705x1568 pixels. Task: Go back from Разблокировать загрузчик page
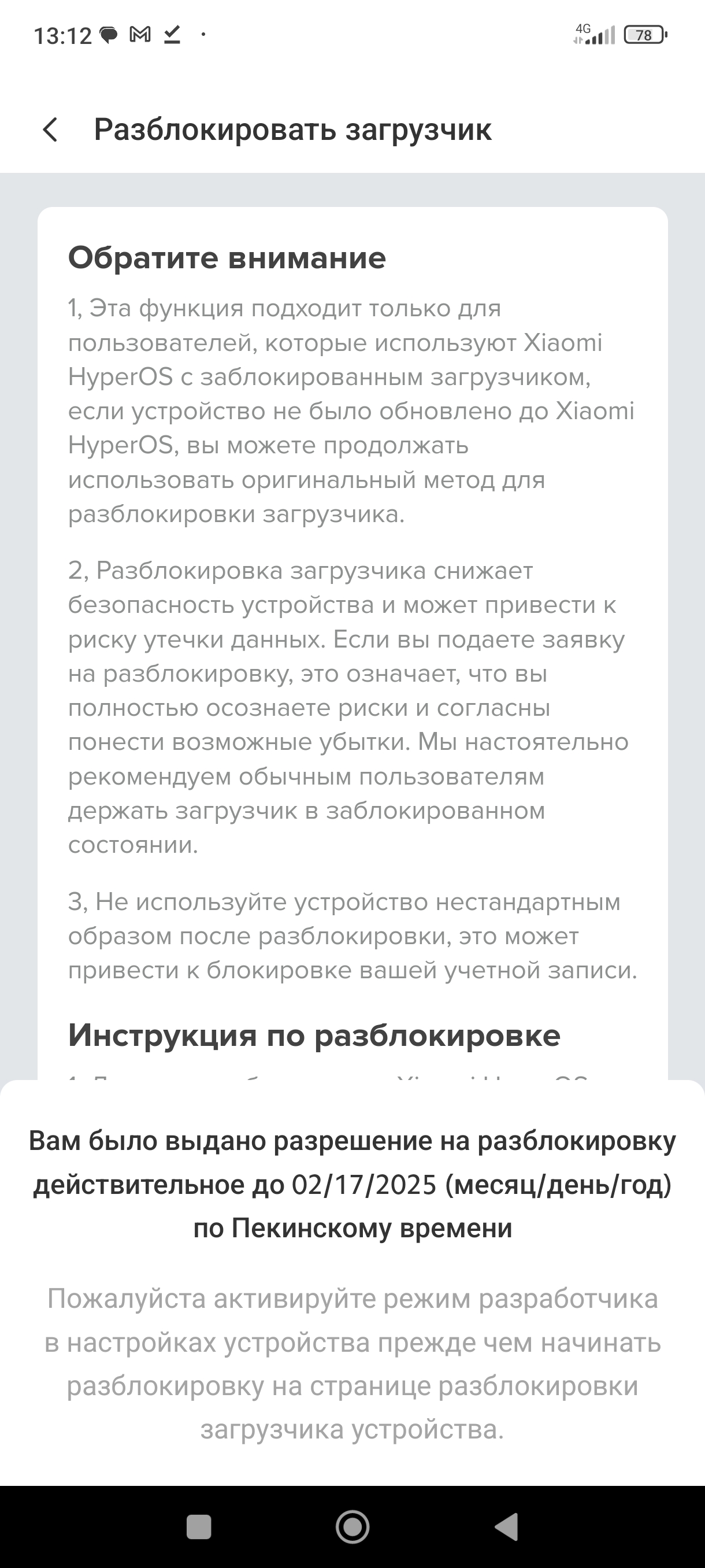[x=50, y=130]
